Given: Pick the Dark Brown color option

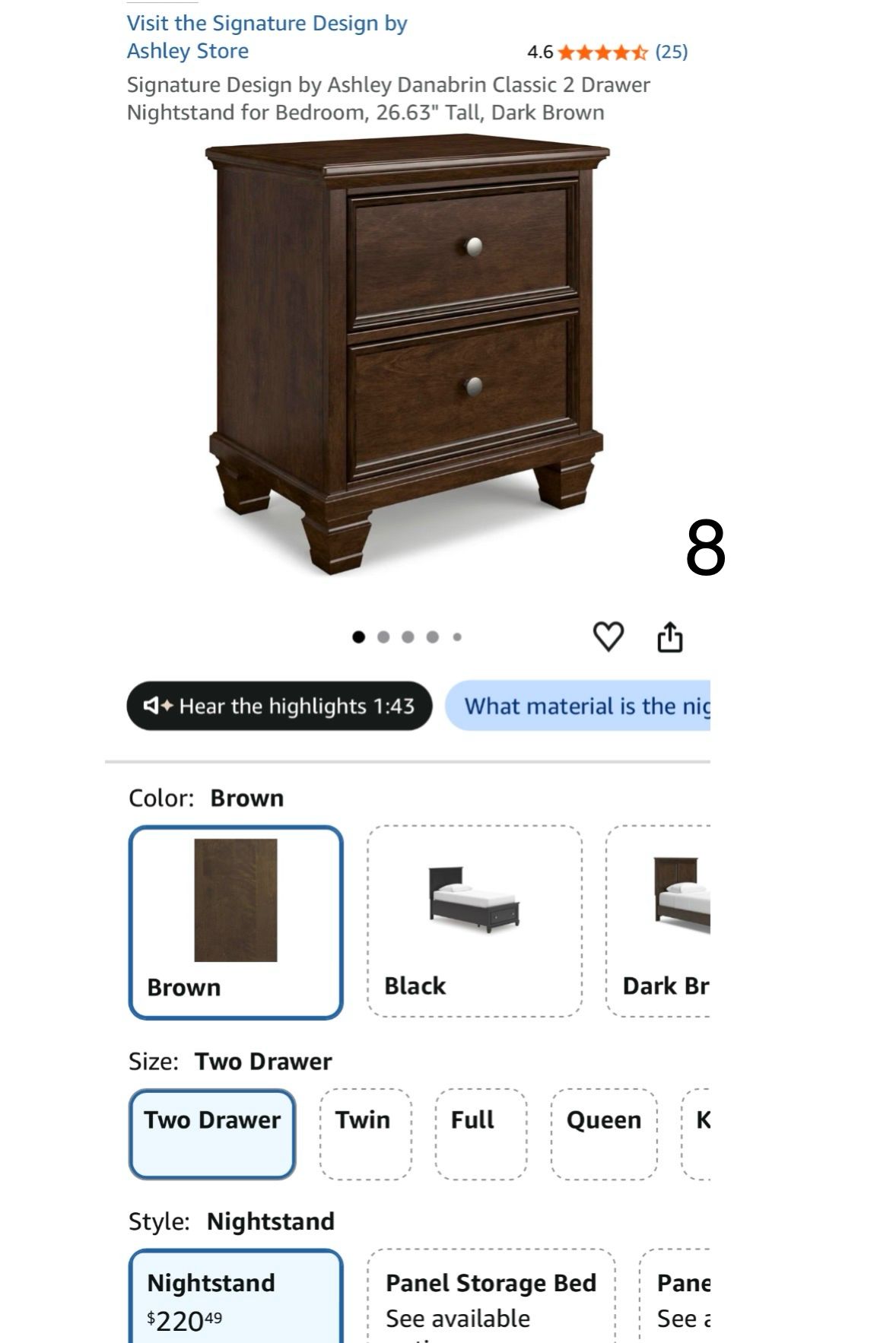Looking at the screenshot, I should point(659,921).
